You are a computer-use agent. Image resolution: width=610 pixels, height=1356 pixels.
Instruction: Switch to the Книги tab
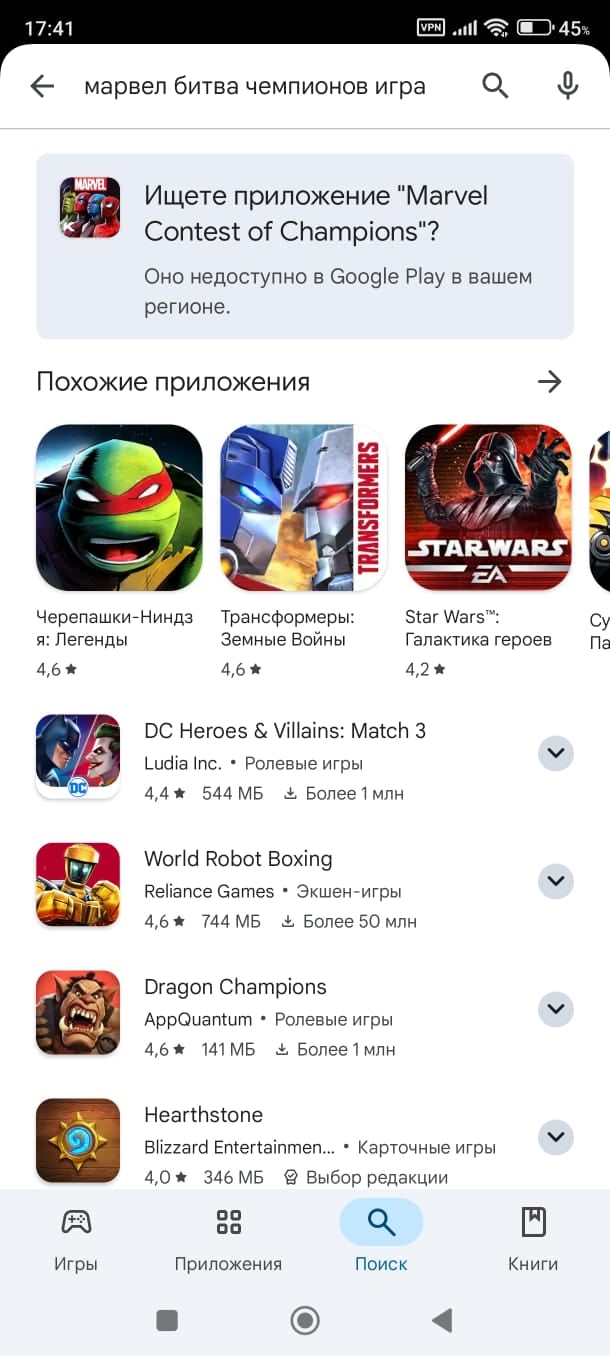coord(533,1238)
